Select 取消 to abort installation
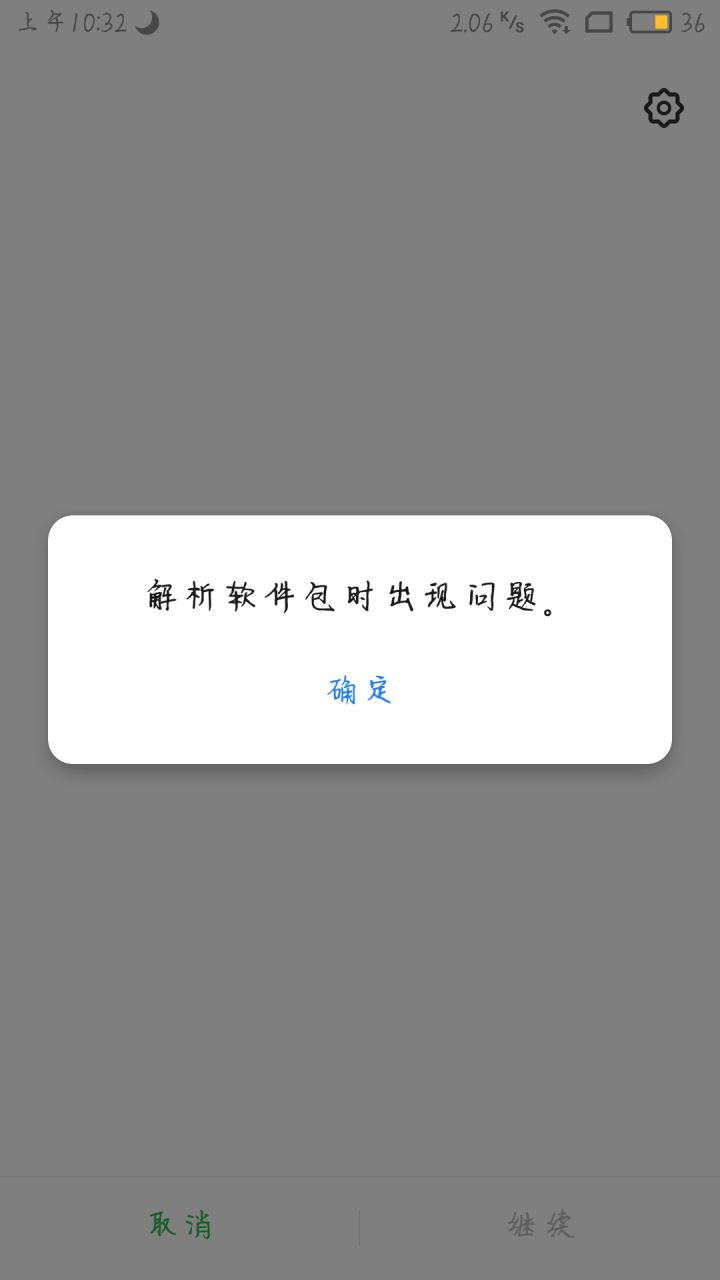This screenshot has width=720, height=1280. click(180, 1222)
